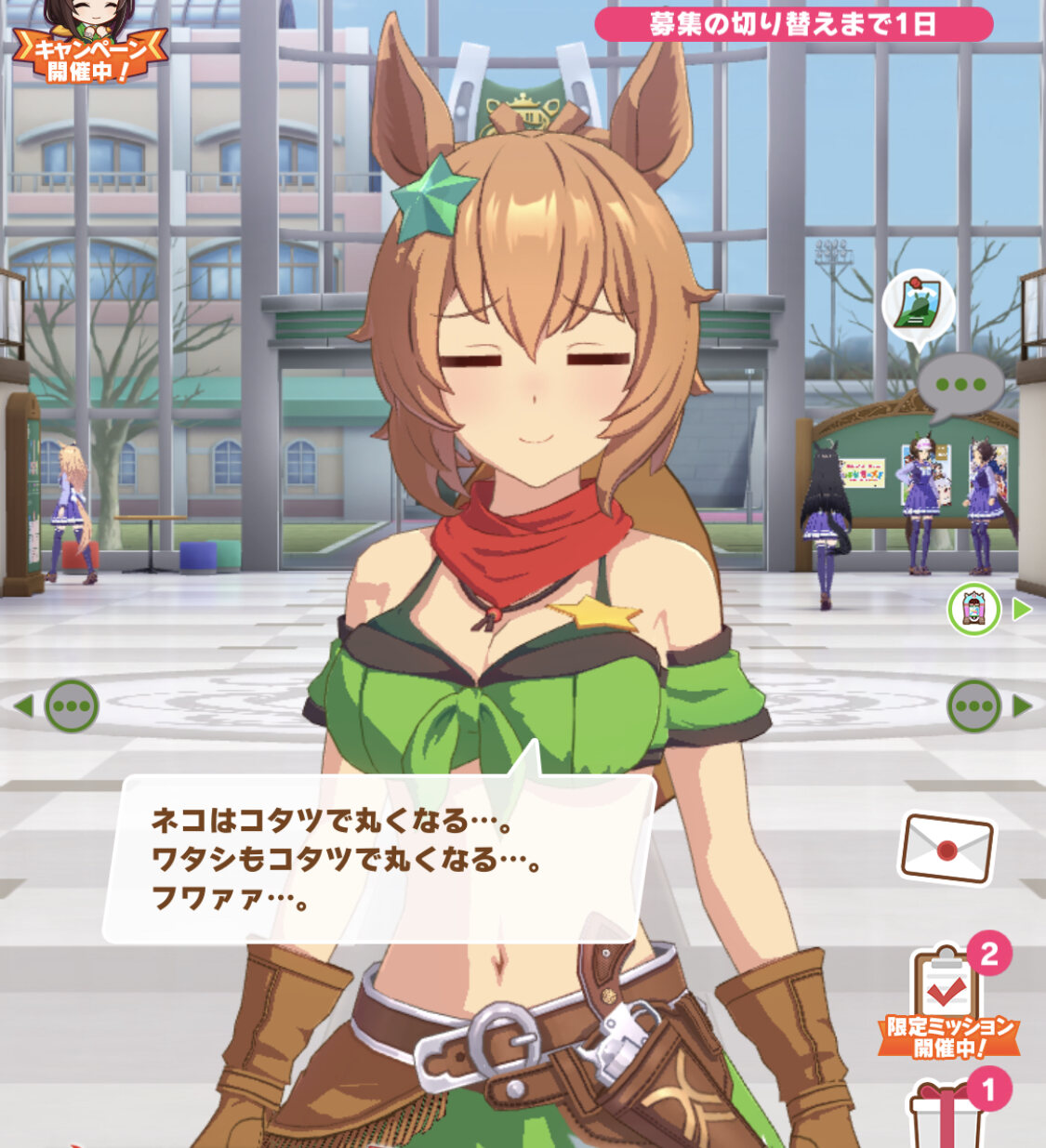Viewport: 1046px width, 1148px height.
Task: Tap the gray chat bubble above the notice board
Action: click(960, 384)
